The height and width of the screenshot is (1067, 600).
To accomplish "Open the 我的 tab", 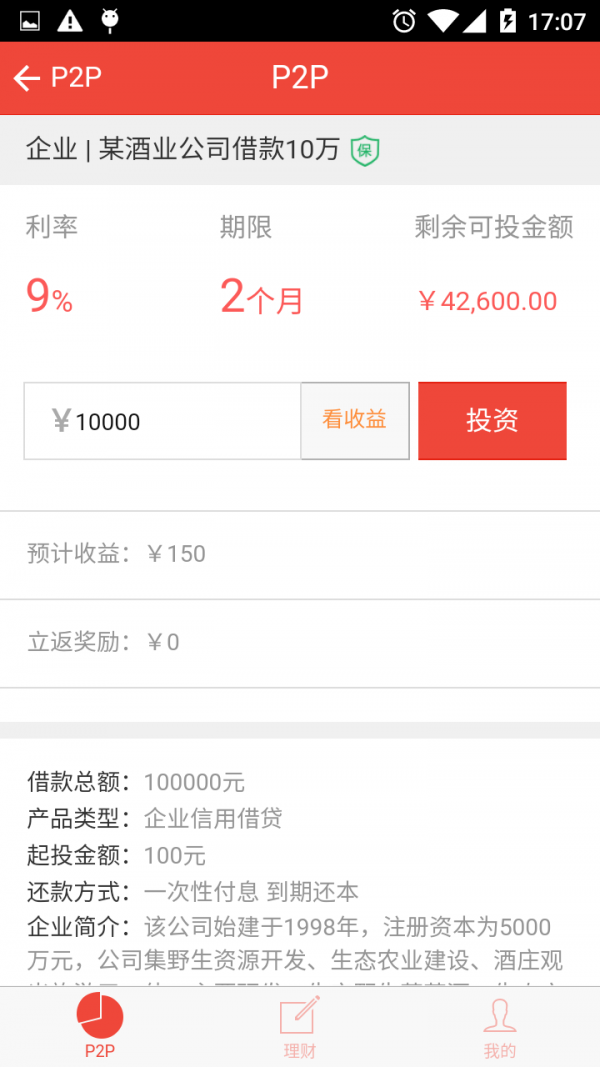I will (x=500, y=1028).
